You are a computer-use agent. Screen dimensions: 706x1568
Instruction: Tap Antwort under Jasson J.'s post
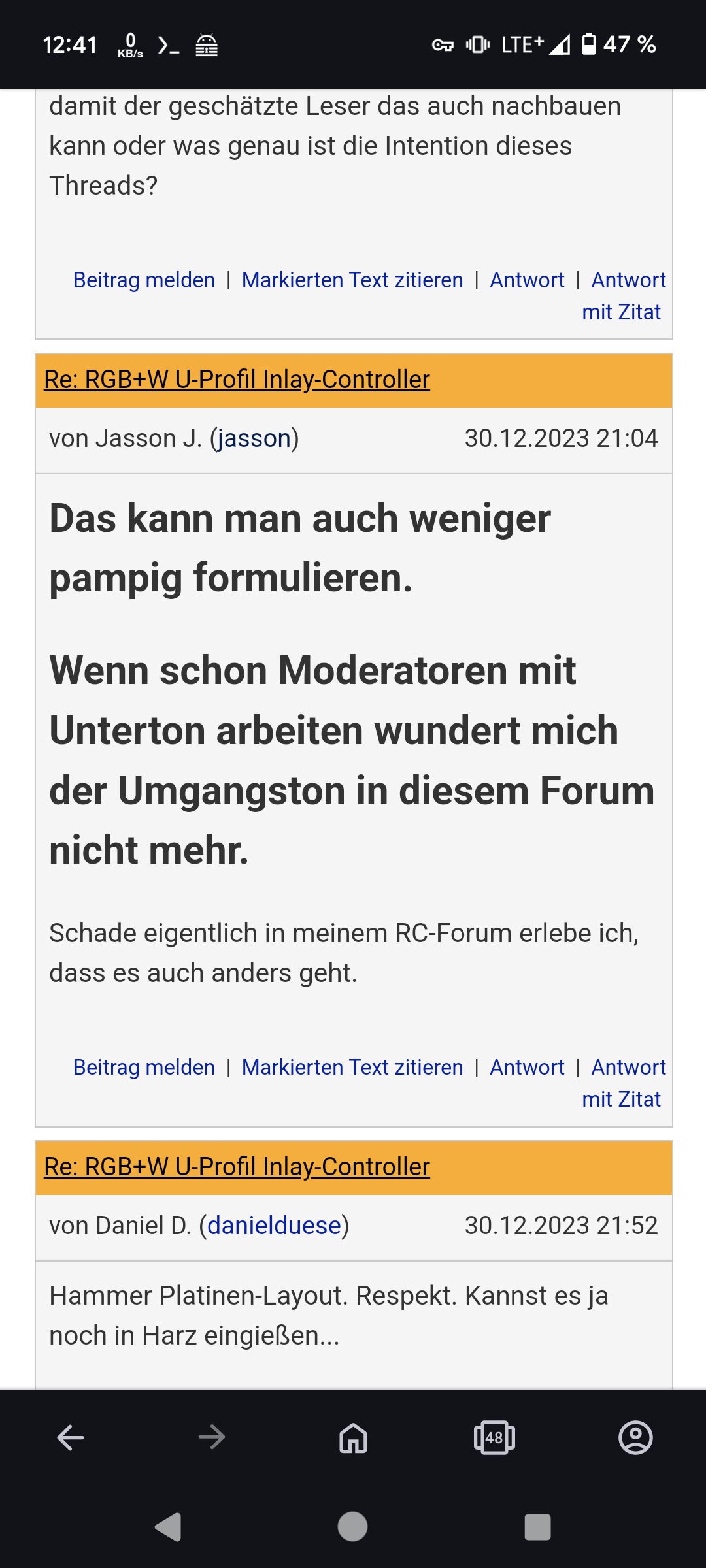coord(527,1068)
